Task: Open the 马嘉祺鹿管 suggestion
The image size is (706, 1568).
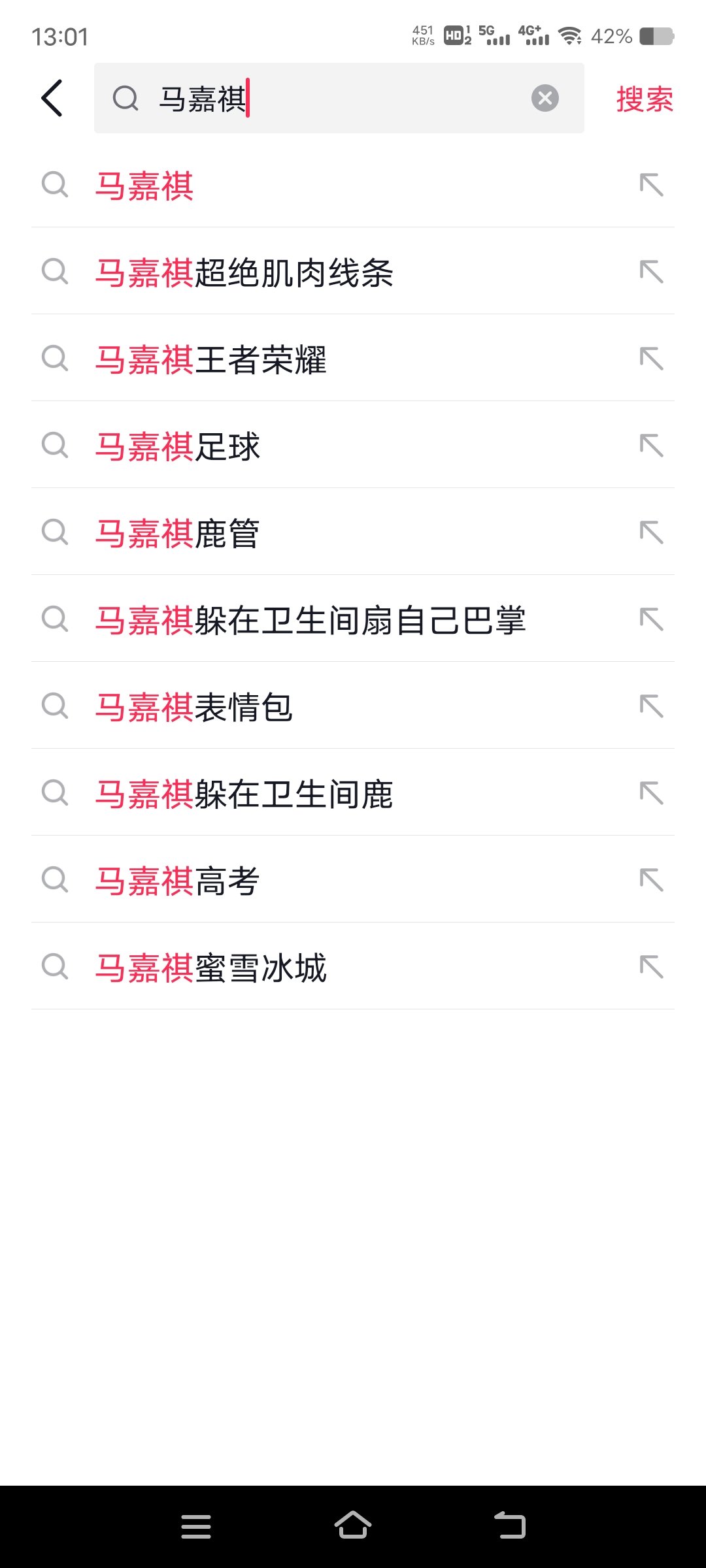Action: tap(353, 532)
